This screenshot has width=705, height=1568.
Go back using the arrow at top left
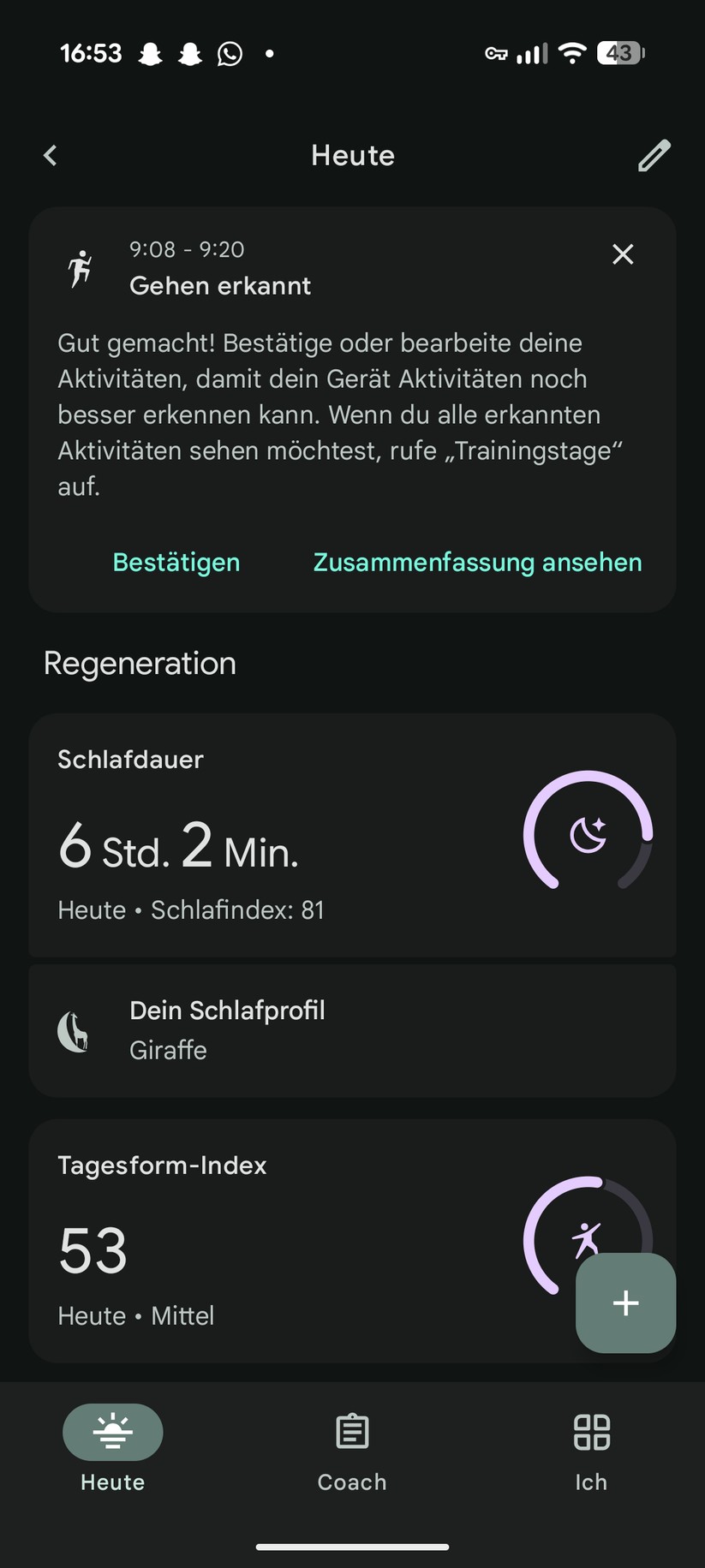50,155
